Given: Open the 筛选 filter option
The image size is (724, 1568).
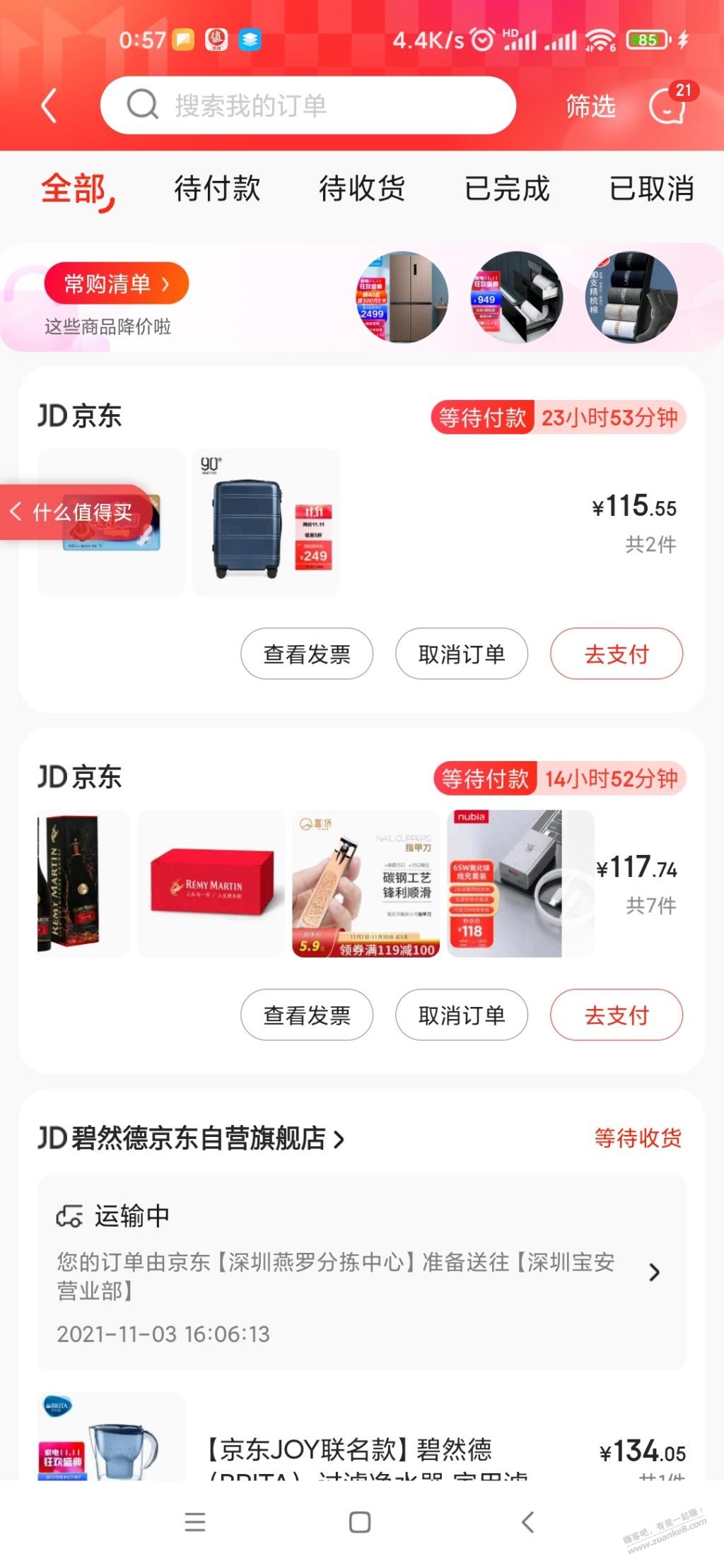Looking at the screenshot, I should (590, 106).
